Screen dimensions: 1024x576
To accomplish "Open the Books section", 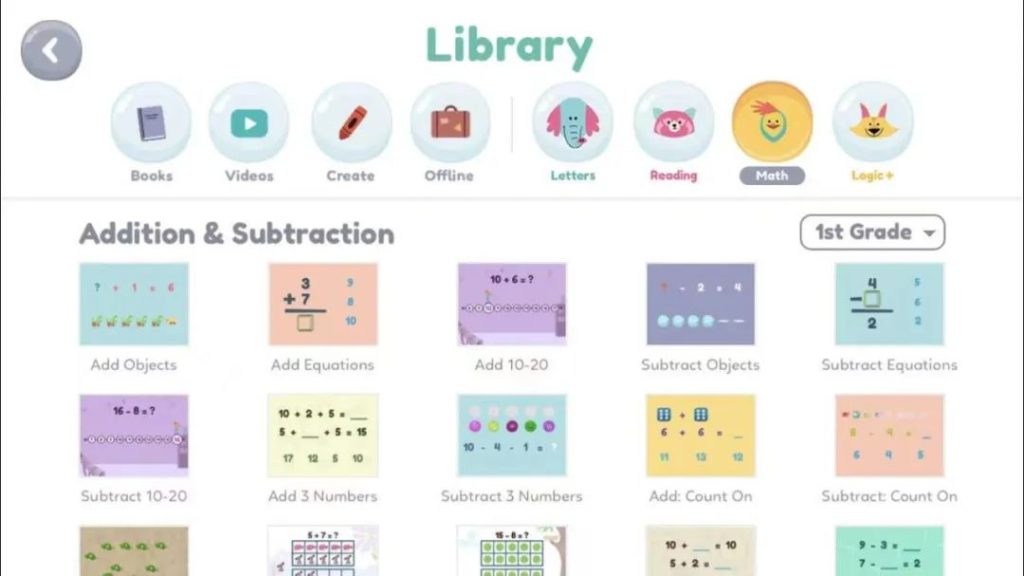I will pyautogui.click(x=151, y=123).
